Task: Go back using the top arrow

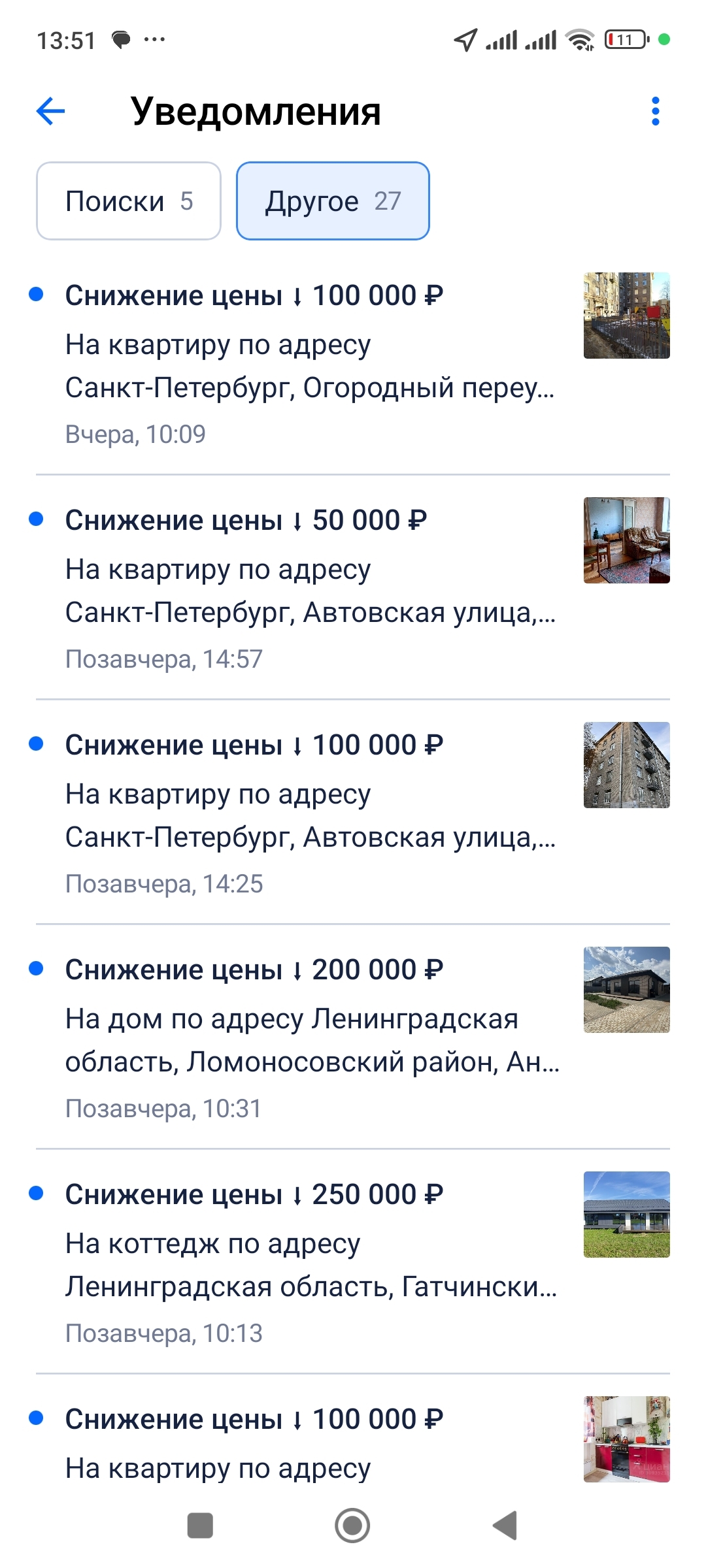Action: [x=50, y=111]
